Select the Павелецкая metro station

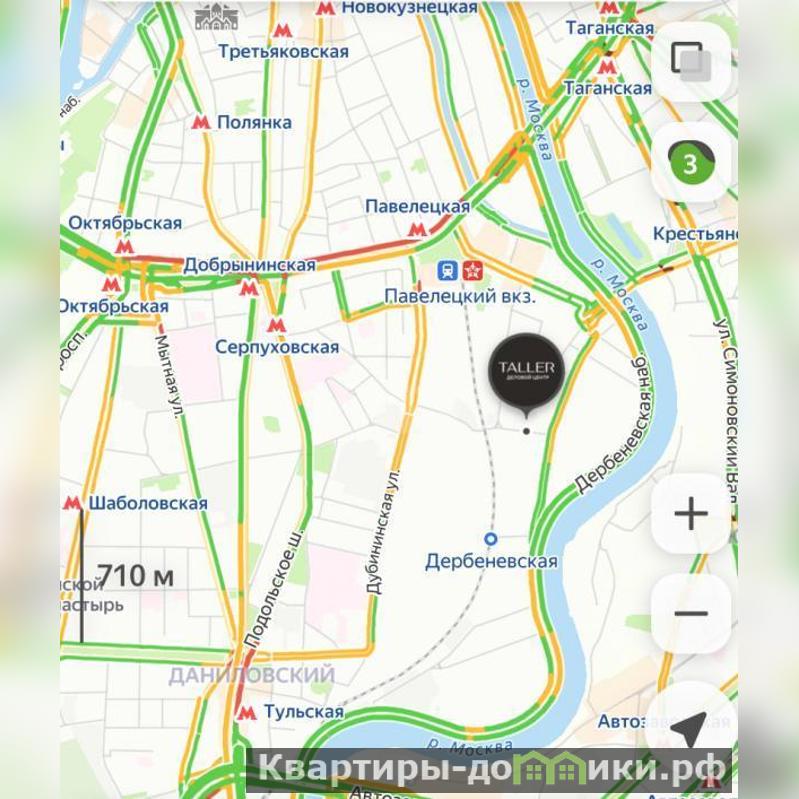[417, 229]
